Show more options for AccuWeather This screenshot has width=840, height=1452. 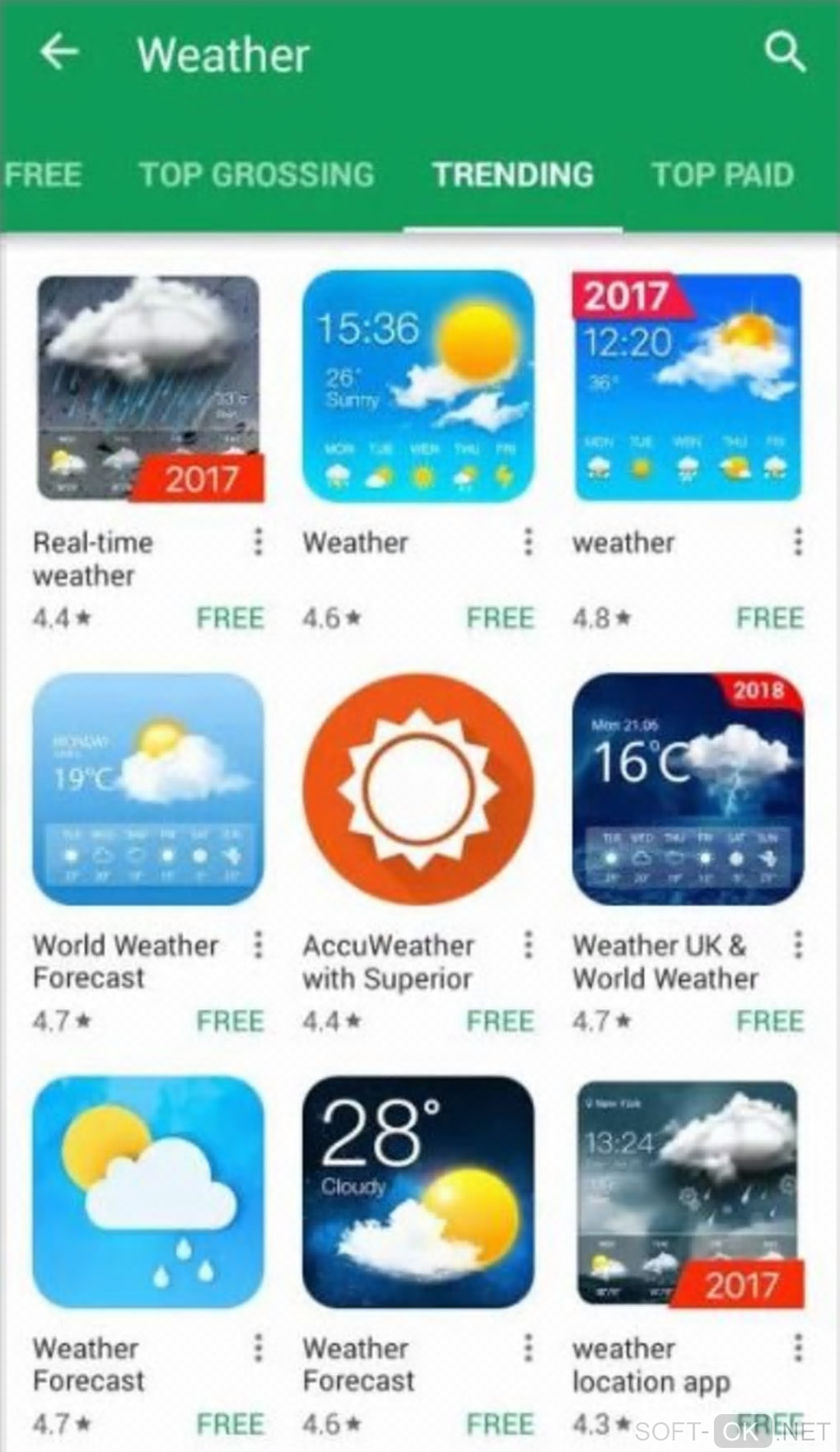(x=528, y=945)
